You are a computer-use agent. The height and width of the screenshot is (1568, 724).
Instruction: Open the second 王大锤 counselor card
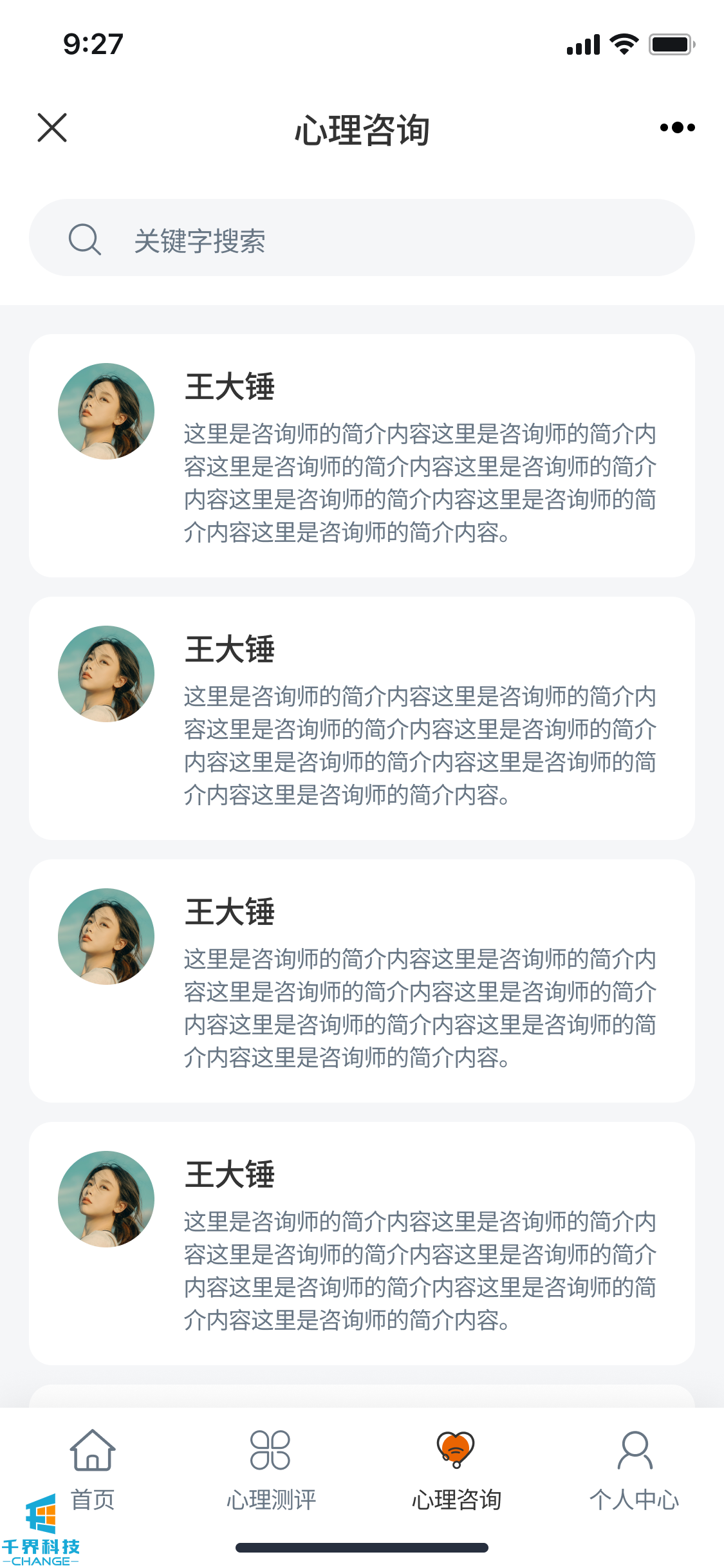coord(362,718)
